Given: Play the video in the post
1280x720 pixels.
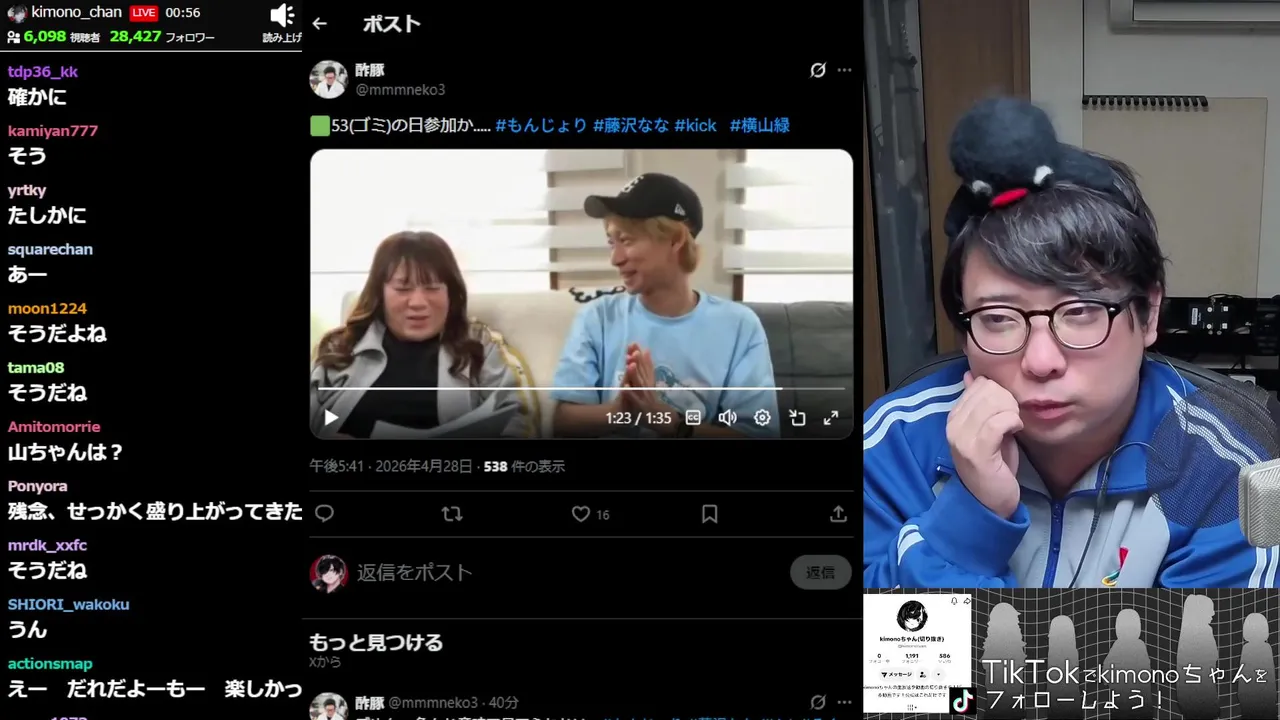Looking at the screenshot, I should 331,418.
